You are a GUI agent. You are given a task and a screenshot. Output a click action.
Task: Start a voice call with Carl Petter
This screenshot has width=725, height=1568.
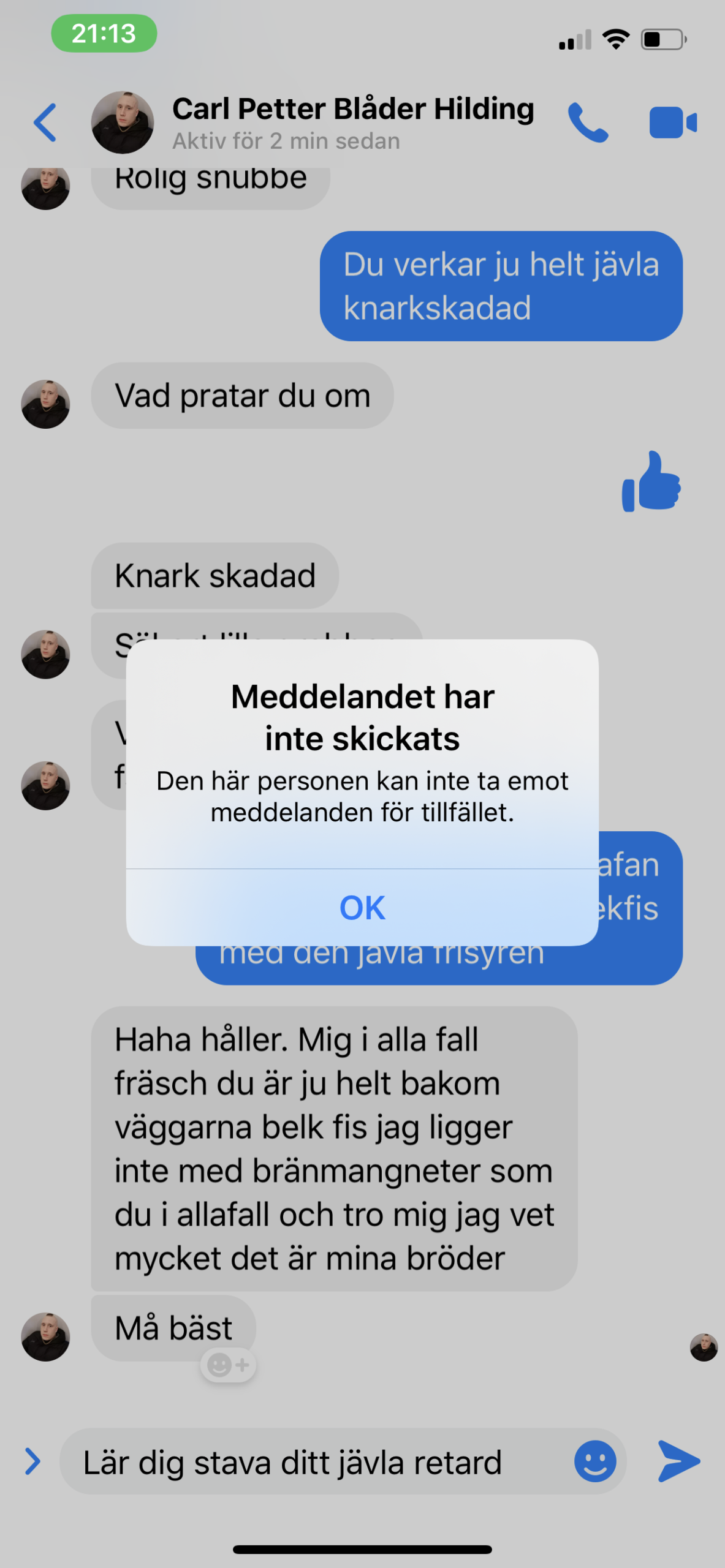click(588, 123)
